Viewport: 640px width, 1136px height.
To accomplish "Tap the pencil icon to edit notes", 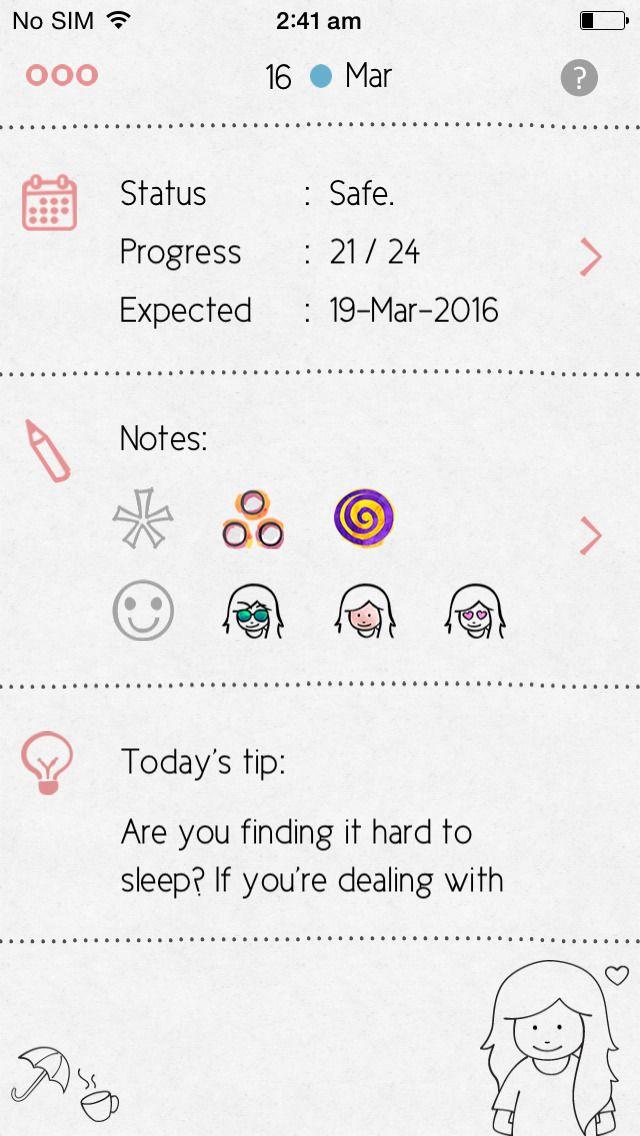I will 49,453.
